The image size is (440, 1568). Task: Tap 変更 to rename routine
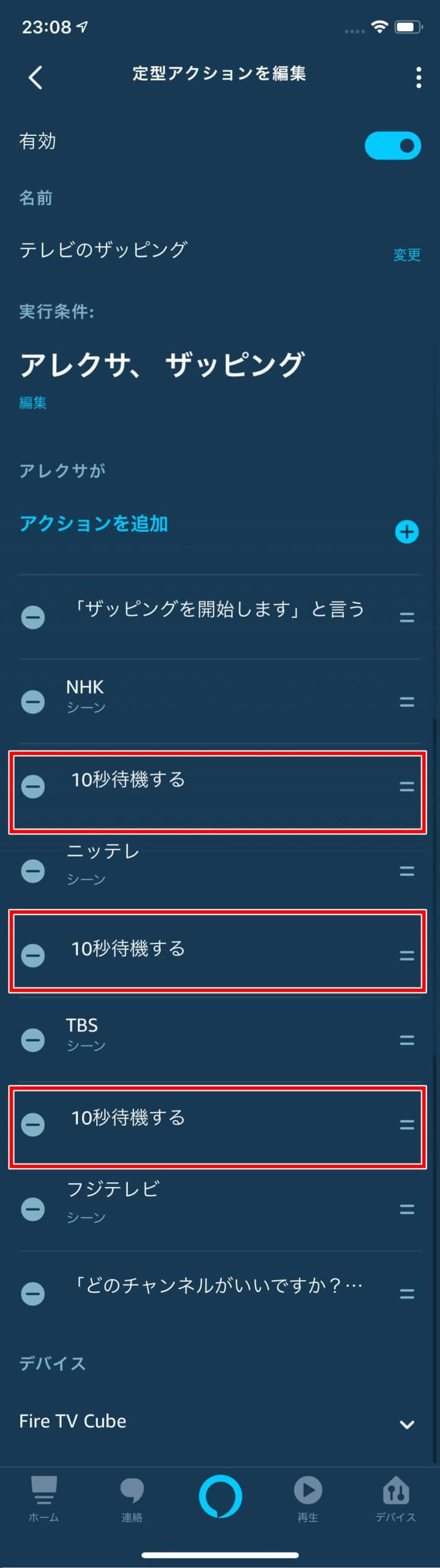406,255
